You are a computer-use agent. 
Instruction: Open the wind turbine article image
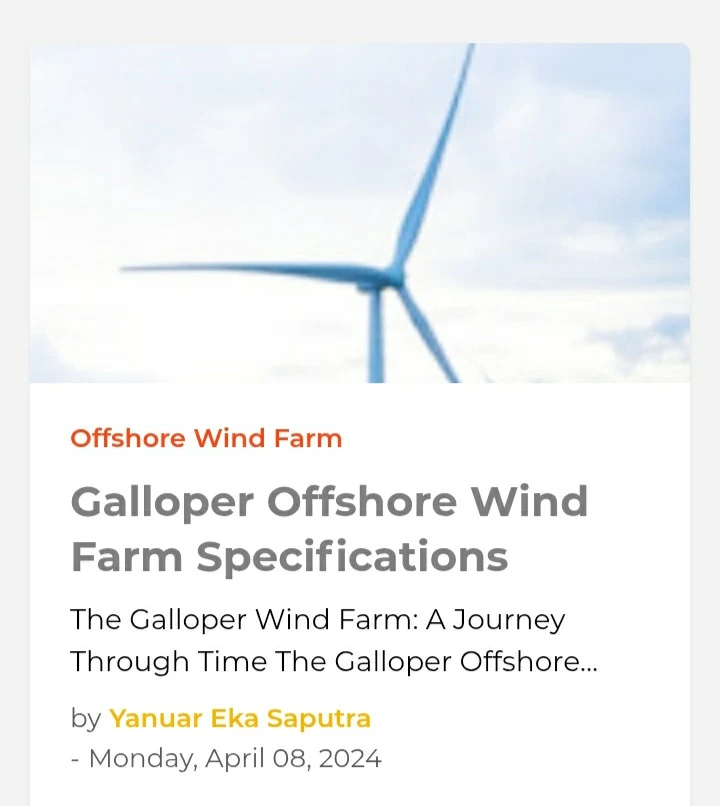click(360, 213)
